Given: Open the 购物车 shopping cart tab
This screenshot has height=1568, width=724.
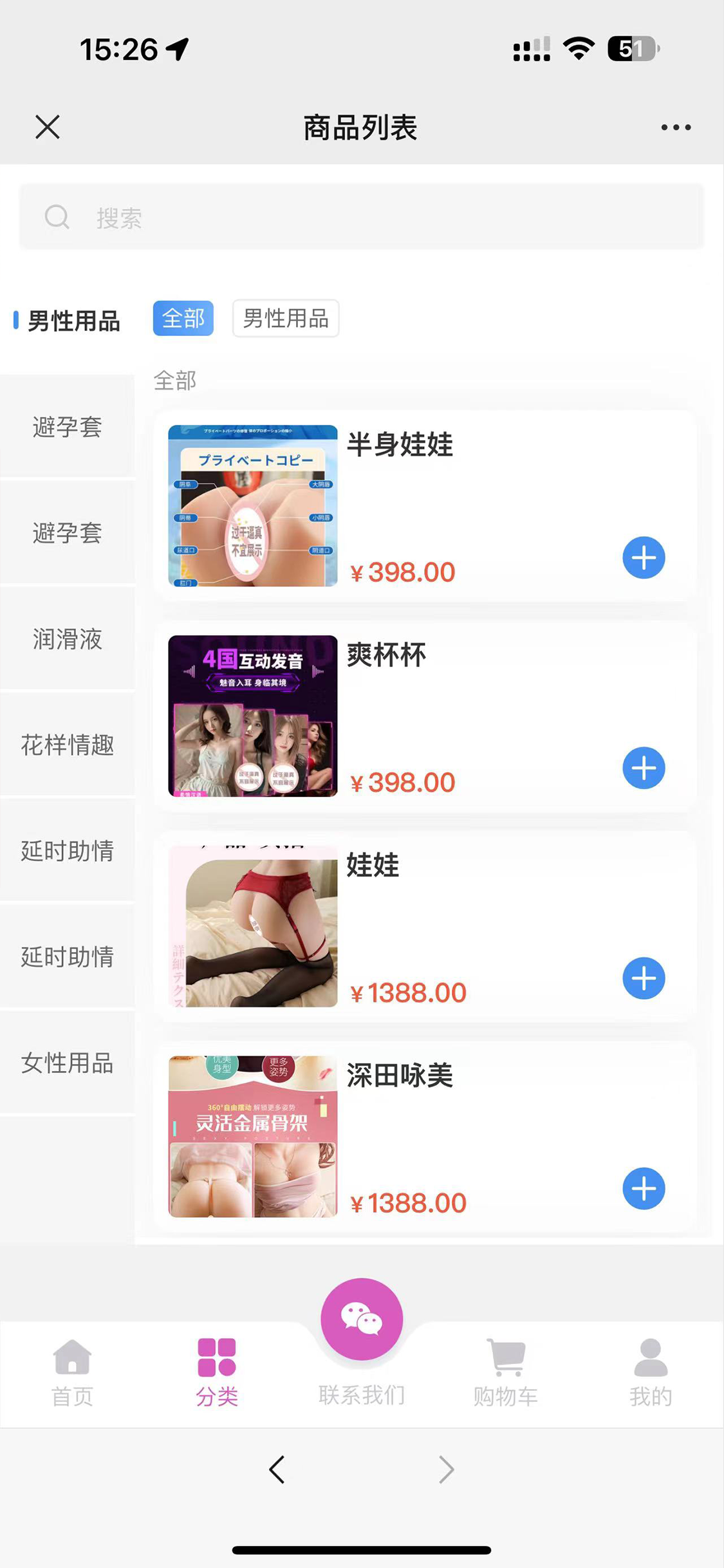Looking at the screenshot, I should tap(506, 1372).
